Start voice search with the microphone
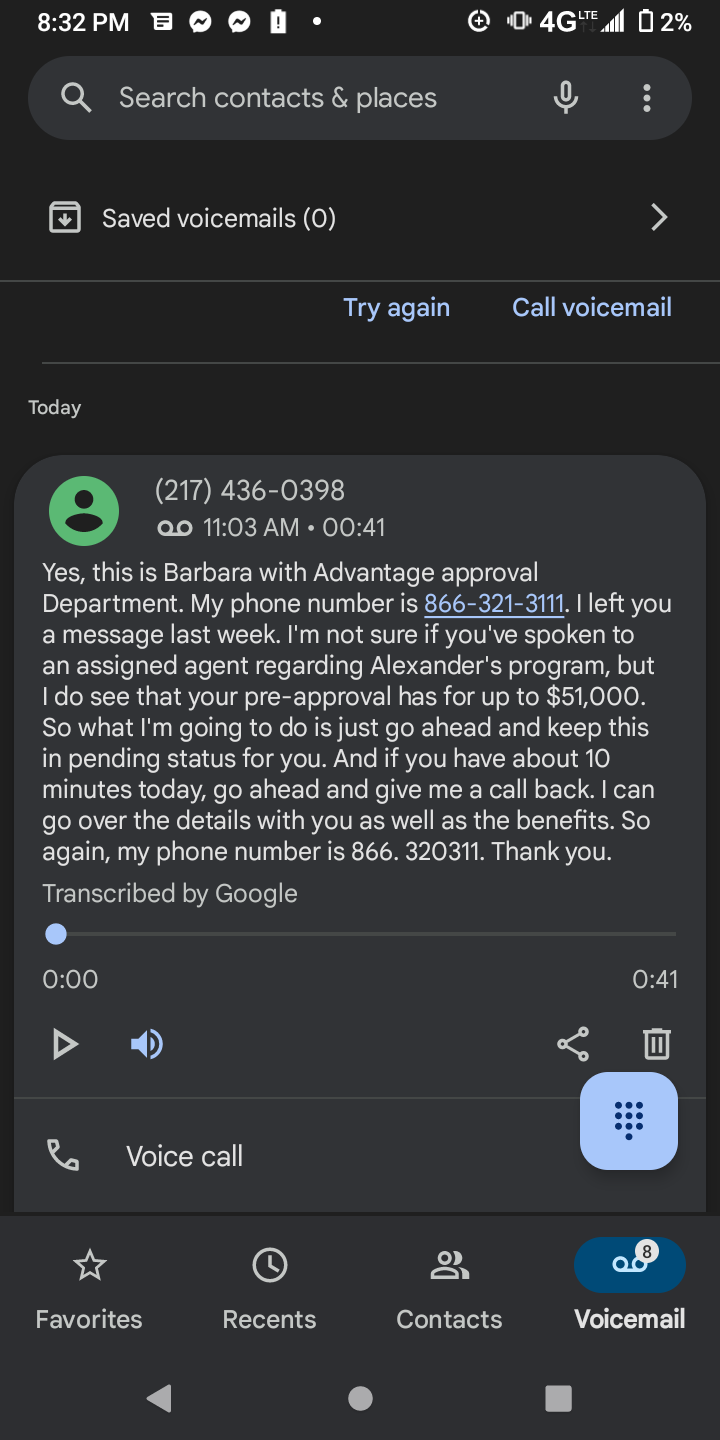The width and height of the screenshot is (720, 1440). click(566, 98)
